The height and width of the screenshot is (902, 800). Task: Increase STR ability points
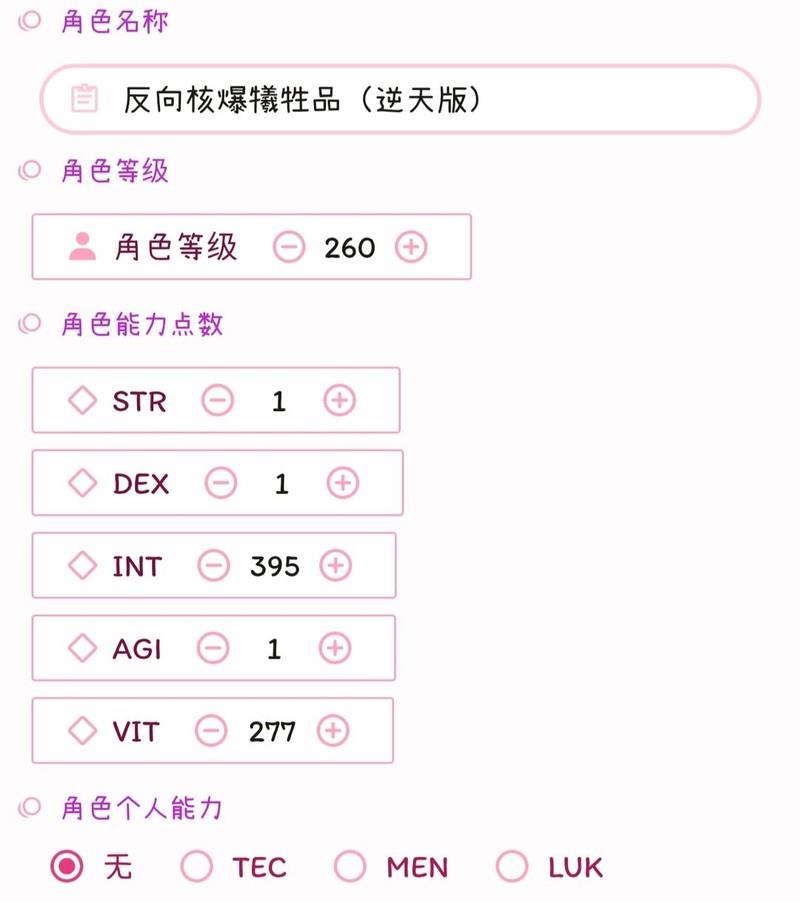(340, 401)
